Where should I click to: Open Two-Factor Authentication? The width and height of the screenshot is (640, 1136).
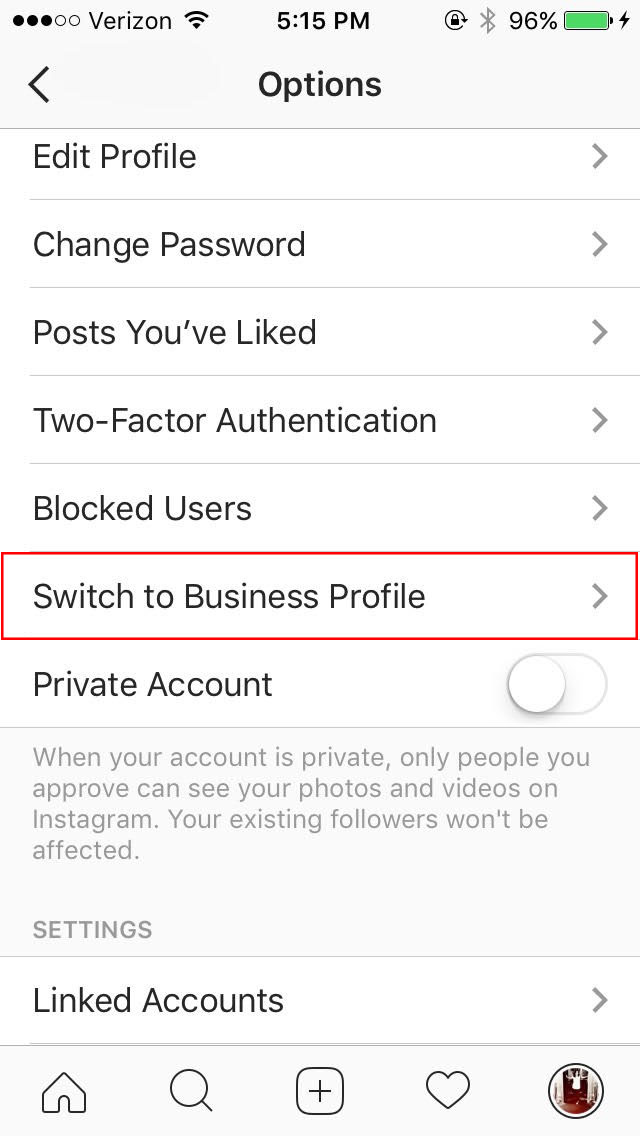[320, 420]
